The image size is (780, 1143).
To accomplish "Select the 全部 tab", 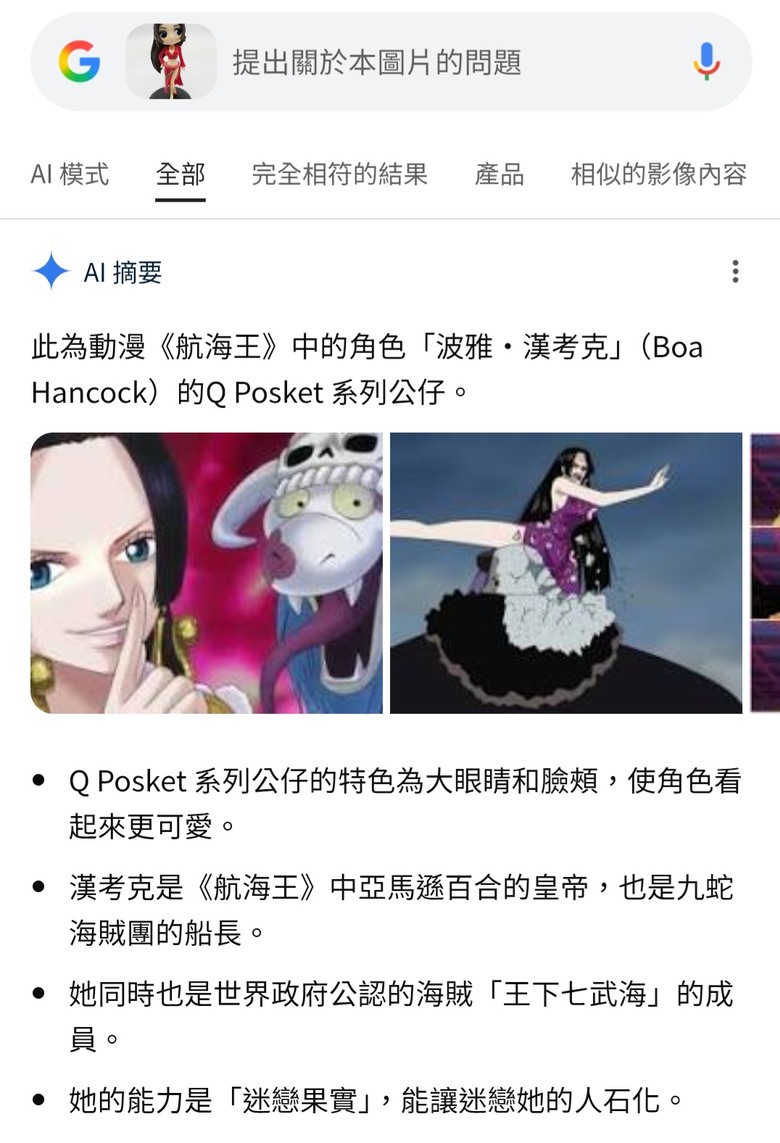I will tap(180, 174).
